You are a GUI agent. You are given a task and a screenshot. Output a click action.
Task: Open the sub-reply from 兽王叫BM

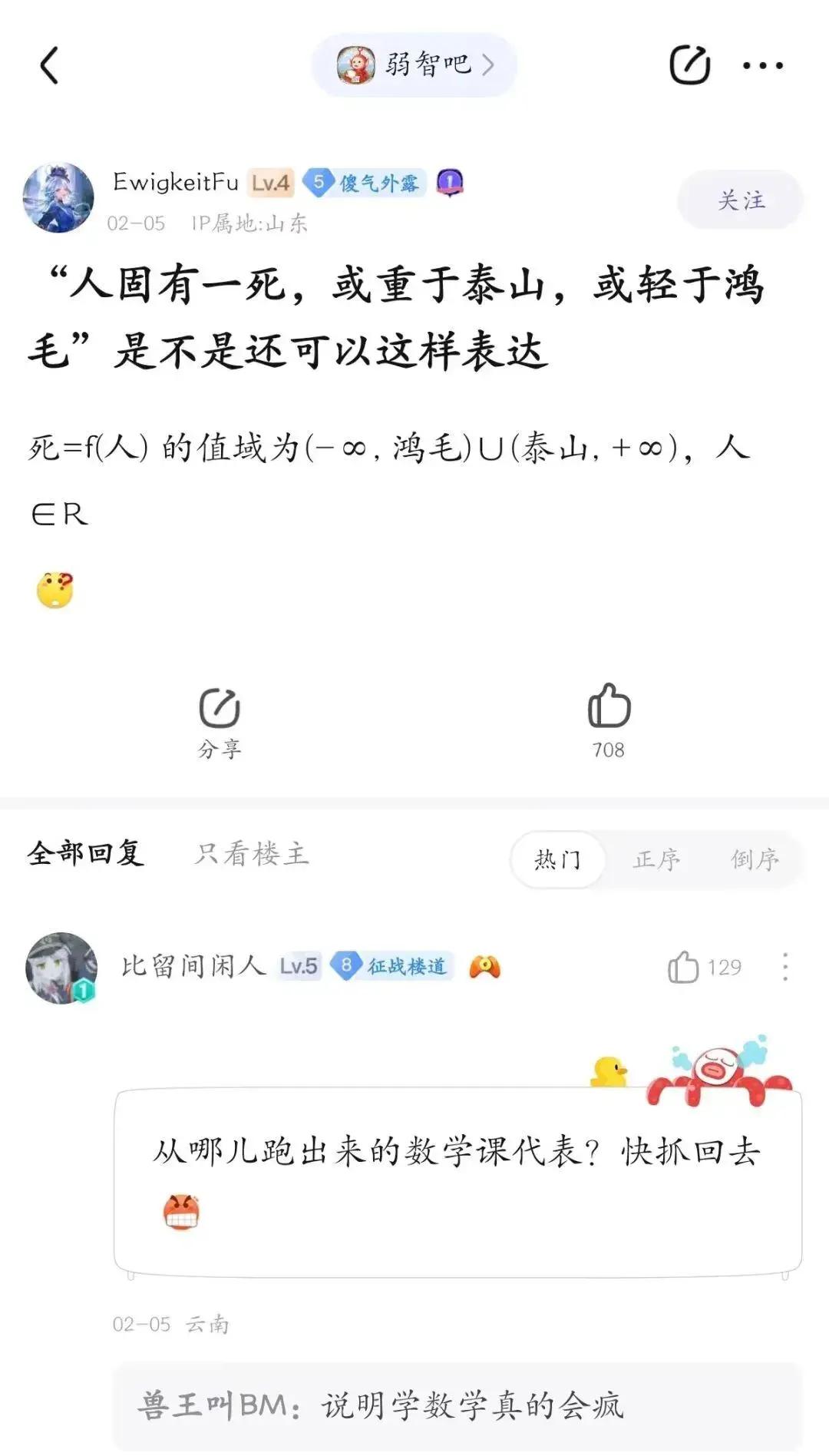(x=457, y=1405)
